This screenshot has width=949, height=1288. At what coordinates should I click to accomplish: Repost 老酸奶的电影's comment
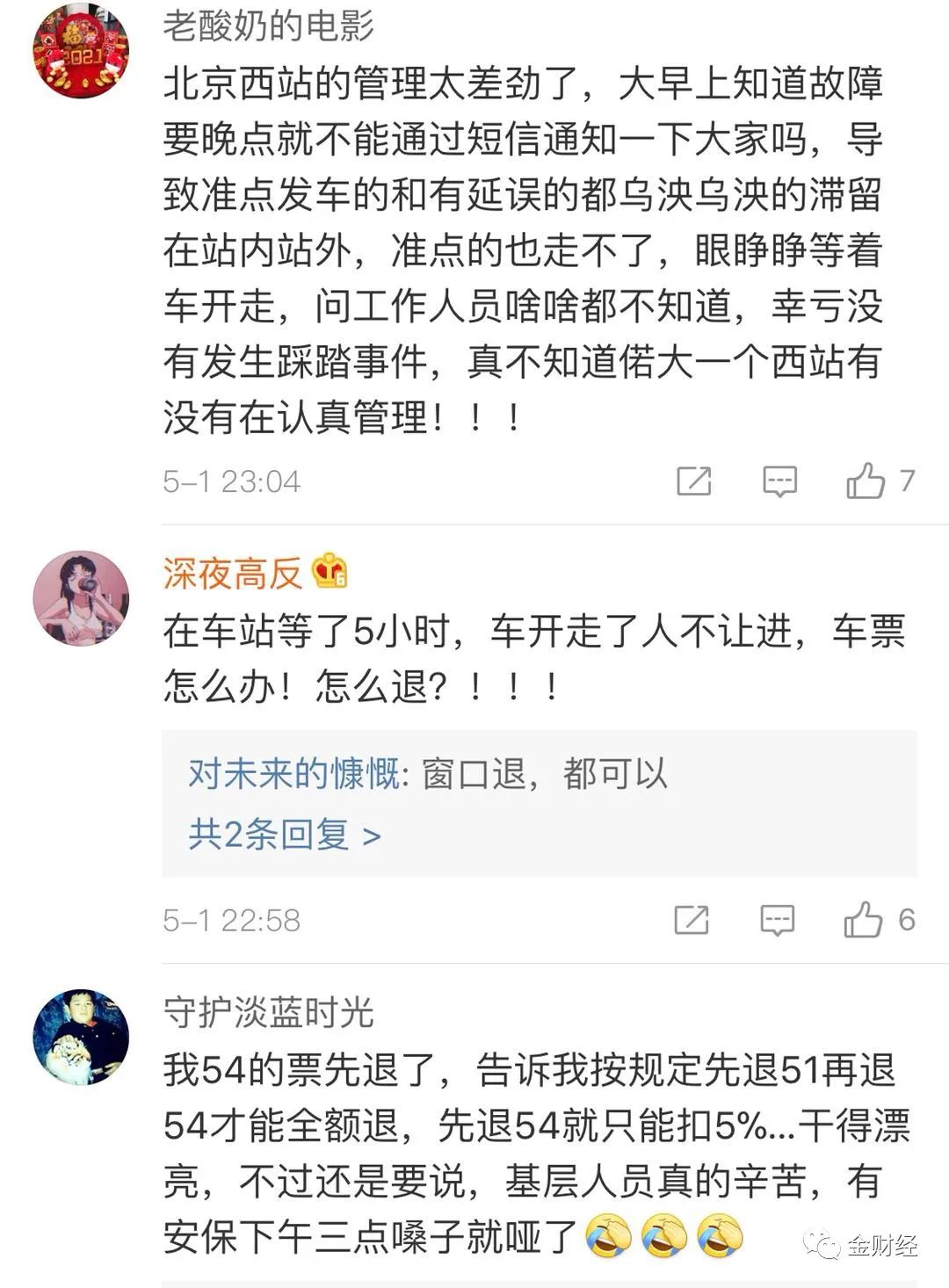click(693, 481)
